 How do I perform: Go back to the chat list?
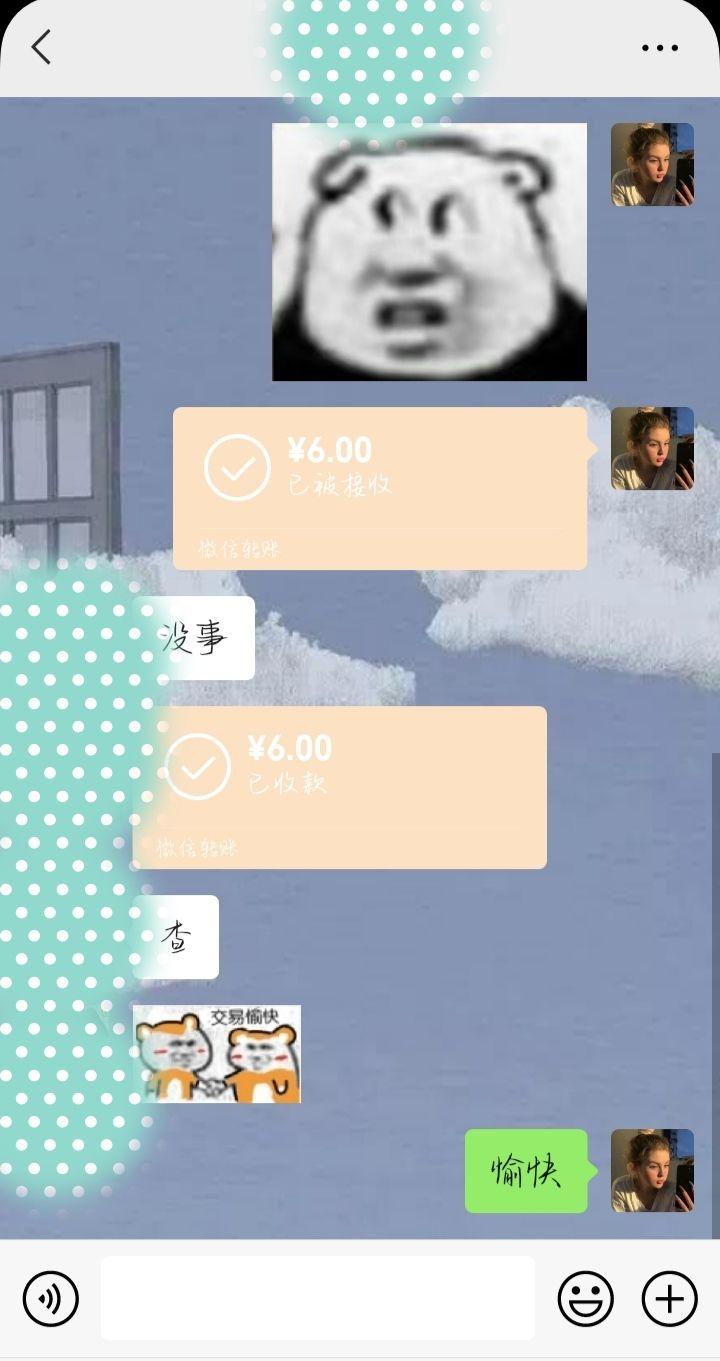[x=41, y=47]
